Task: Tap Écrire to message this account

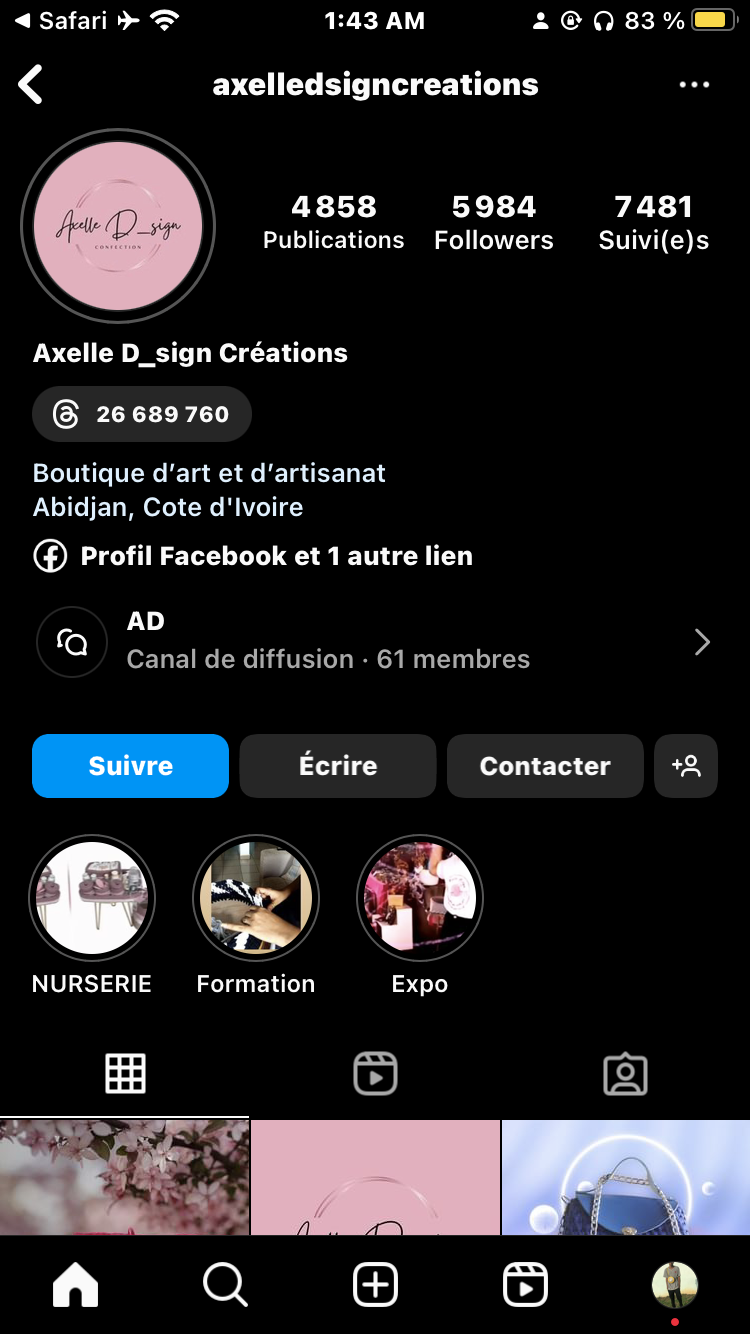Action: 338,766
